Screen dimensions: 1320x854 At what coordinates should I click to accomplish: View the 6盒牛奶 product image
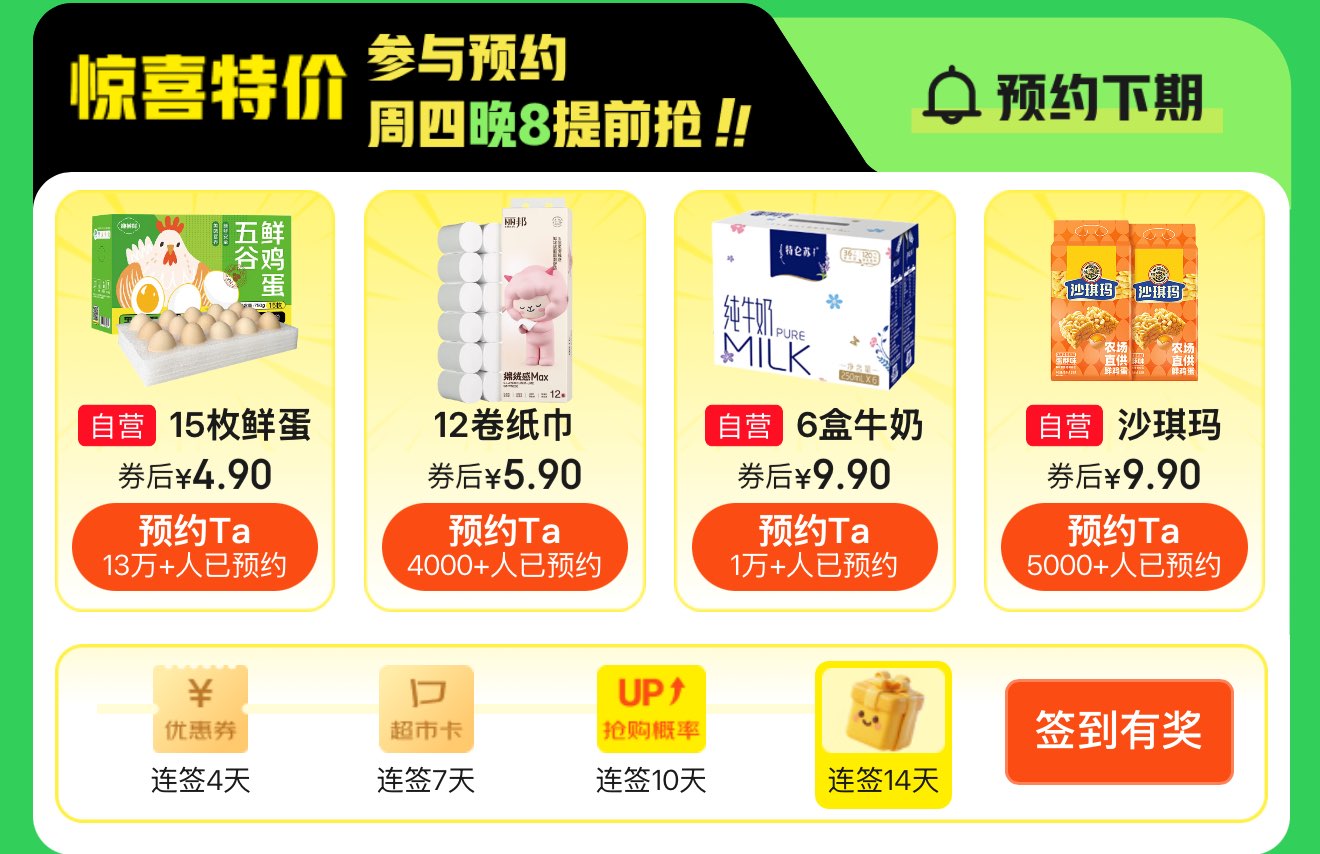(815, 298)
